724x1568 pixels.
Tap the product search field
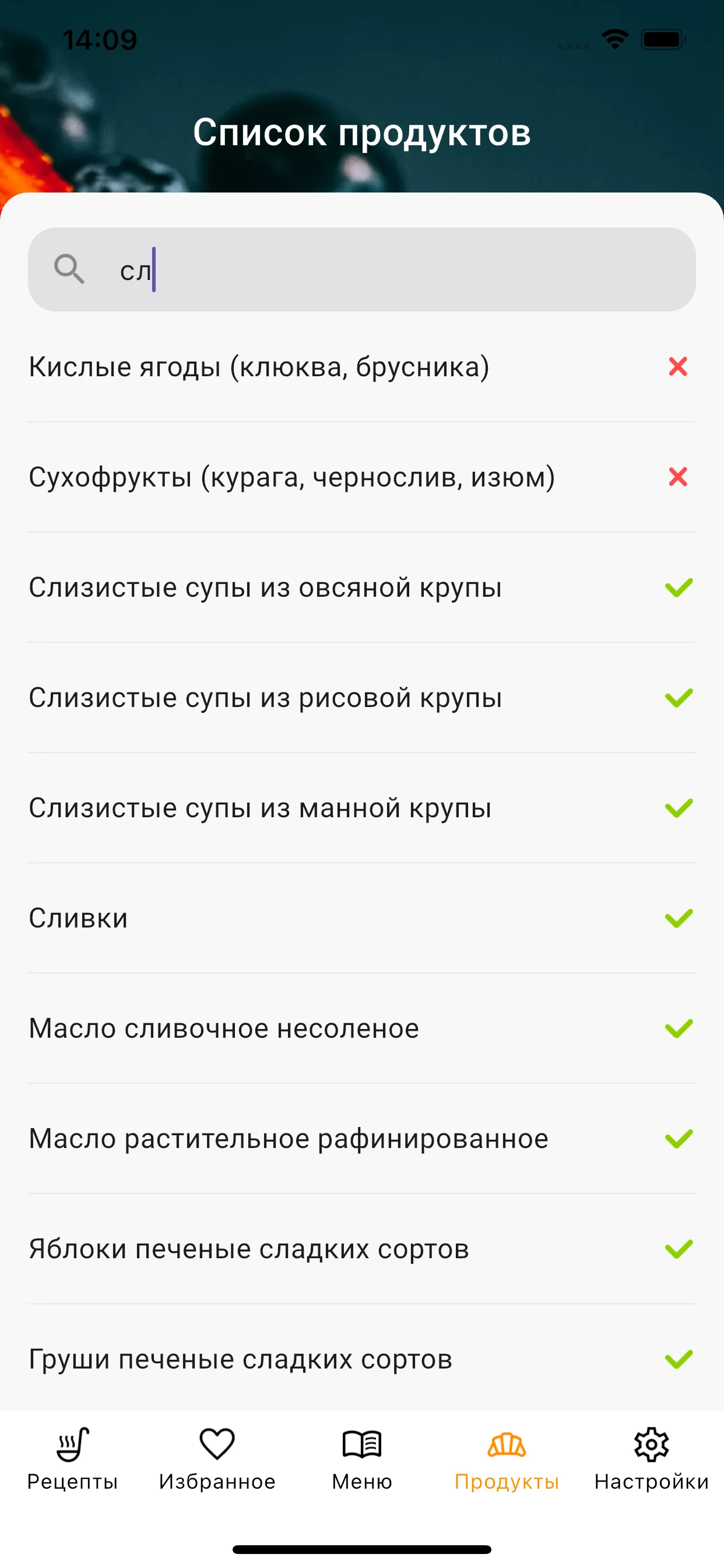(389, 269)
